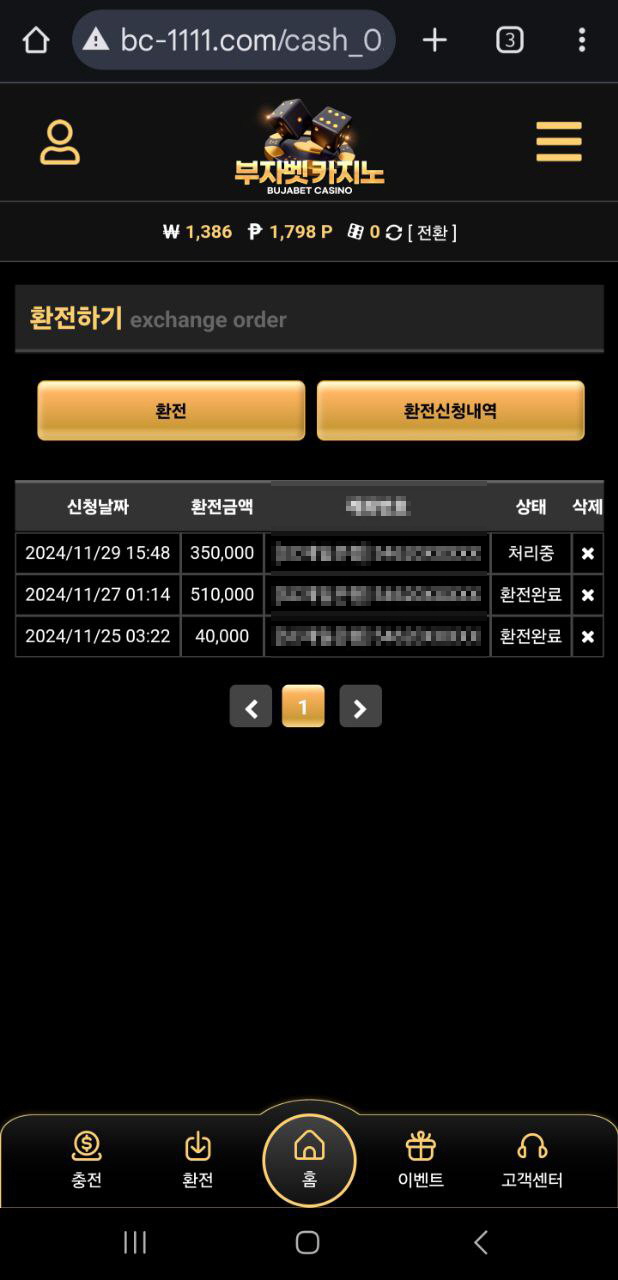The height and width of the screenshot is (1280, 618).
Task: Open the 이벤트 events tab
Action: coord(420,1160)
